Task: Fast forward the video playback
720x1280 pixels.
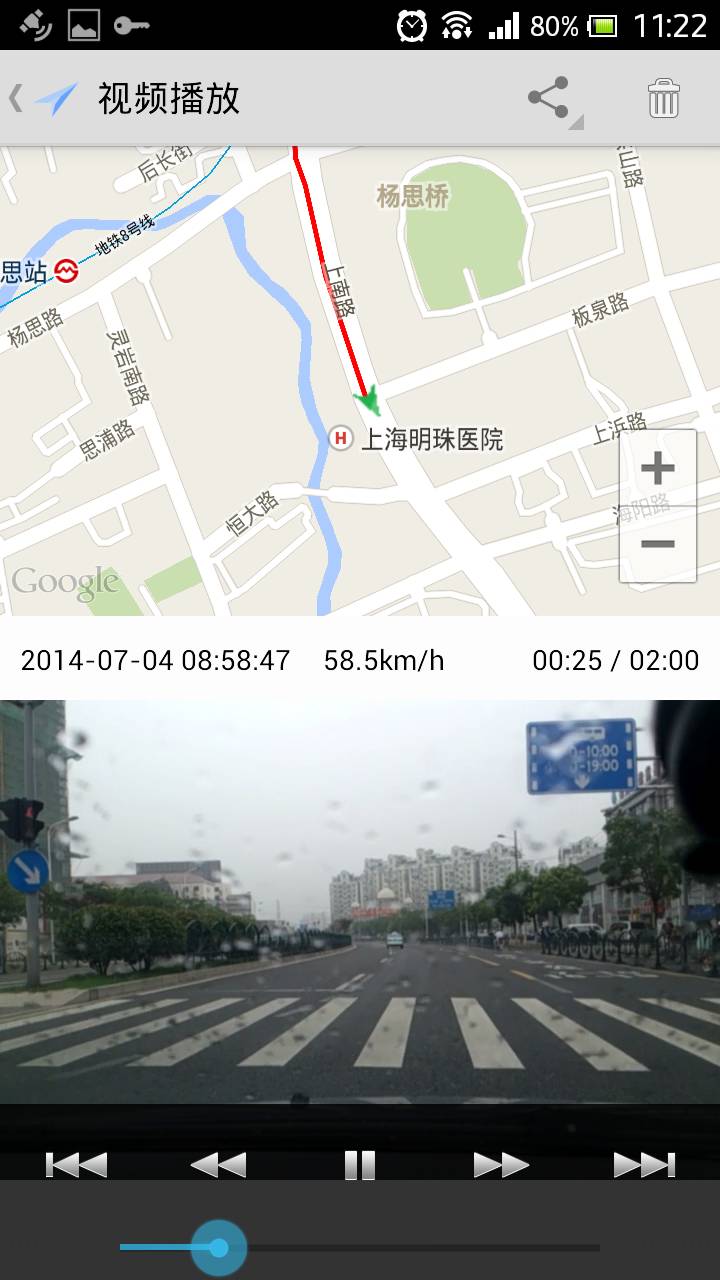Action: 500,1164
